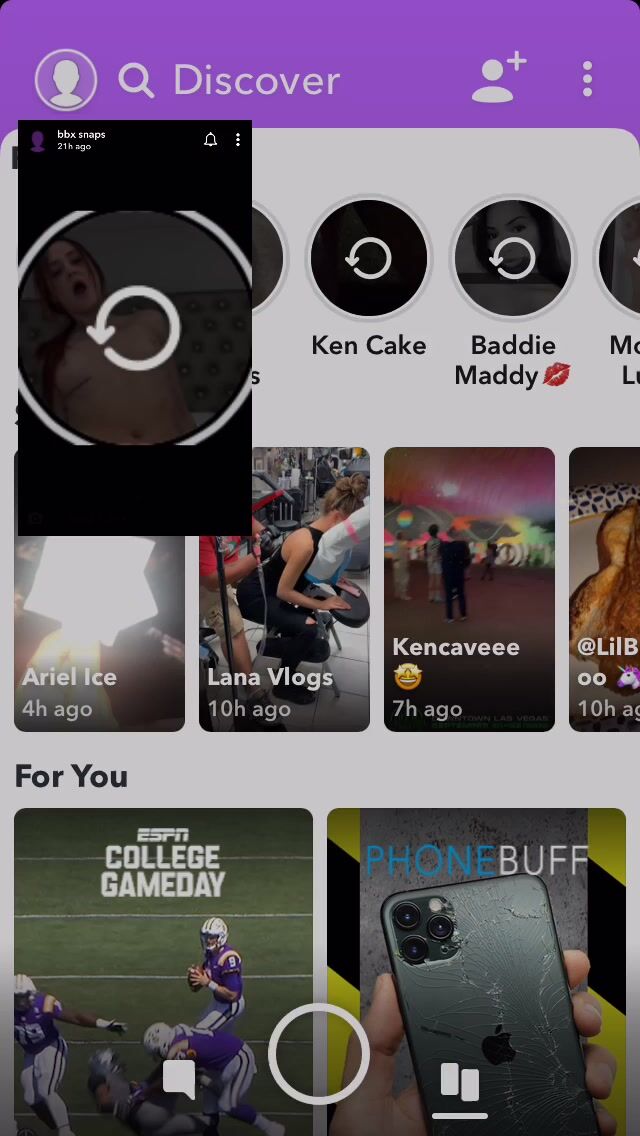Screen dimensions: 640x1136
Task: Go to the chat tab
Action: pos(179,1080)
